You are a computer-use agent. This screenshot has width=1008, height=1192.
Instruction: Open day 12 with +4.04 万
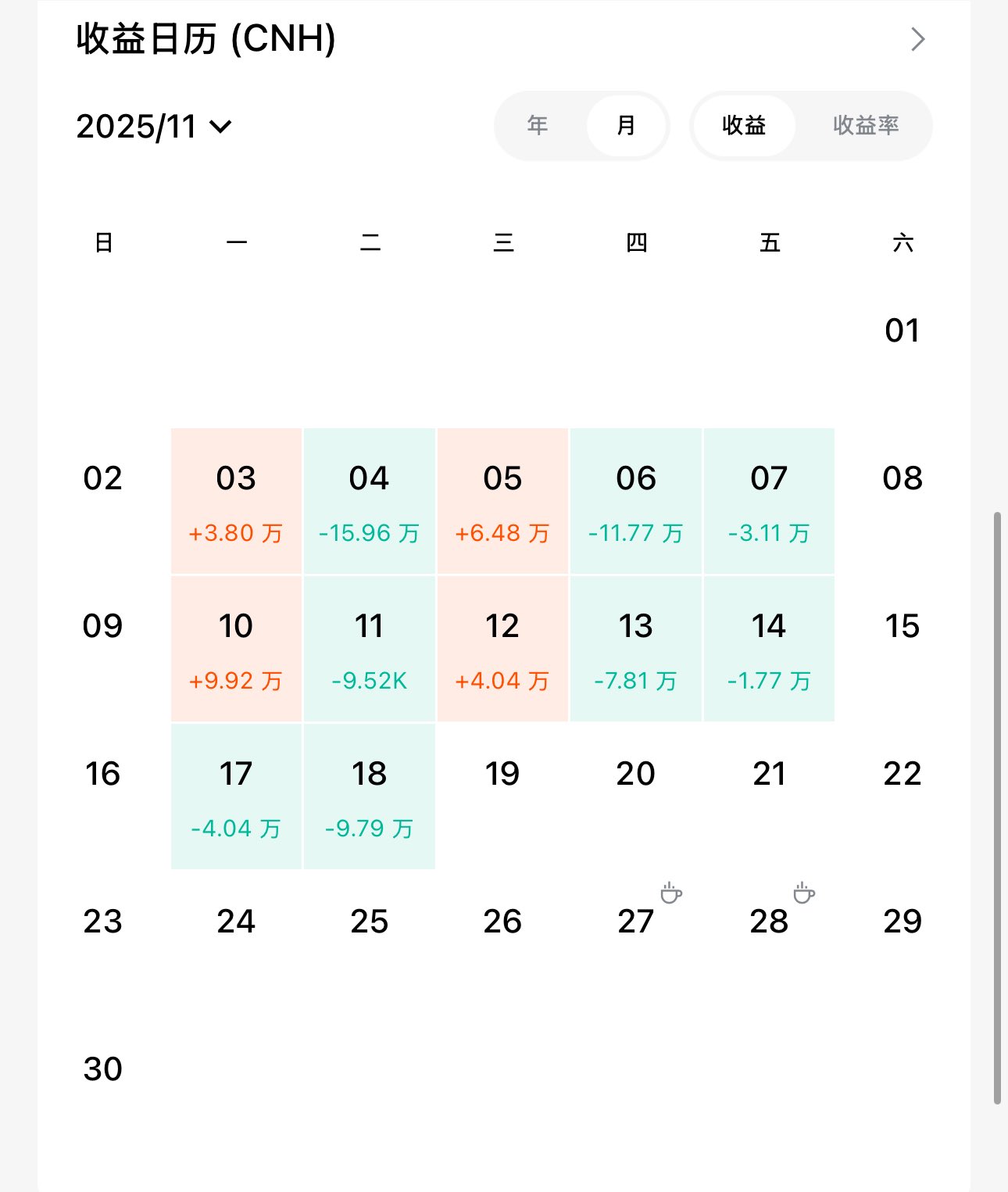point(502,649)
